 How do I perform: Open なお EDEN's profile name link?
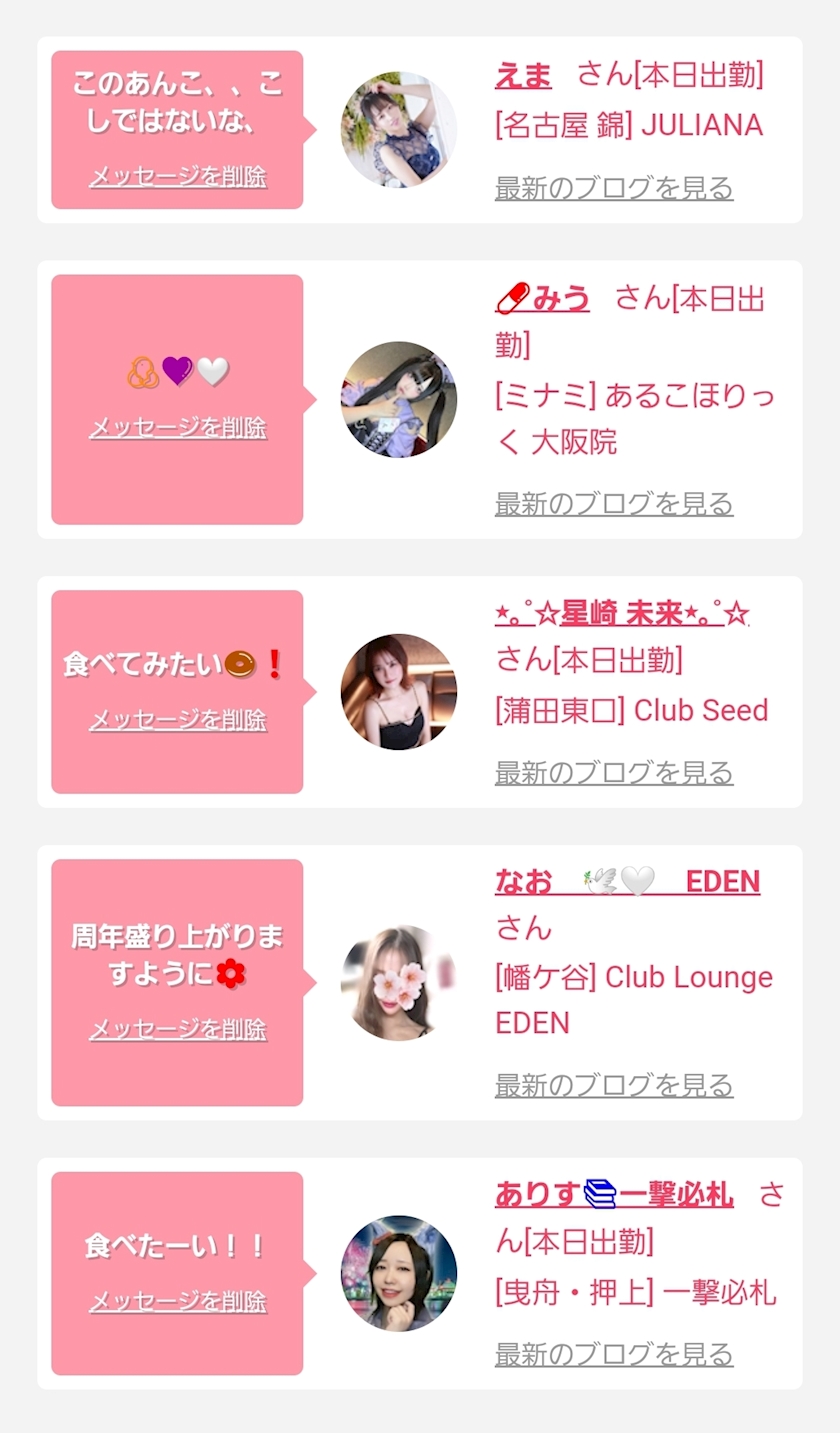pyautogui.click(x=627, y=882)
